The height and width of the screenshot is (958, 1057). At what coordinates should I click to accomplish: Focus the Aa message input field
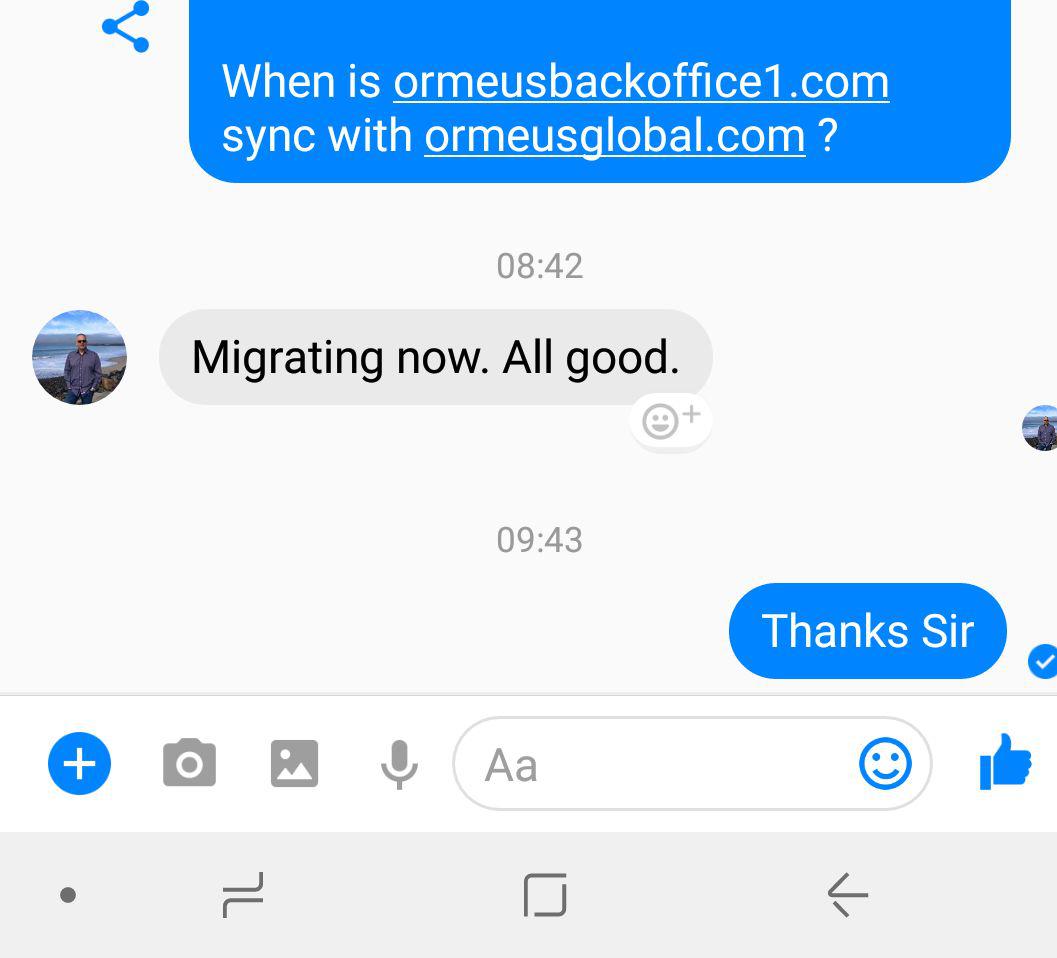[650, 765]
